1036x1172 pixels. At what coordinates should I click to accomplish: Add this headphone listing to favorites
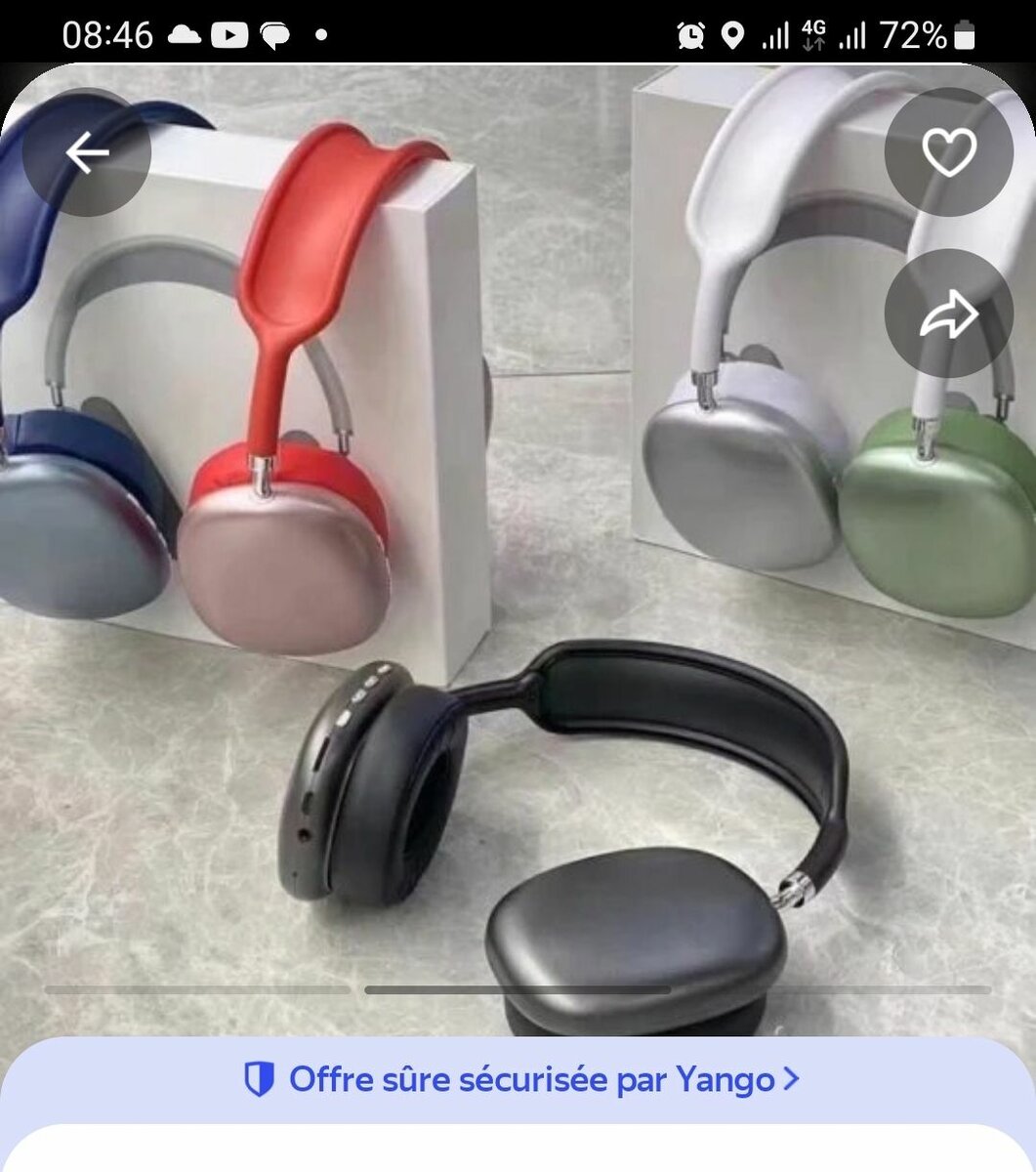pos(949,152)
